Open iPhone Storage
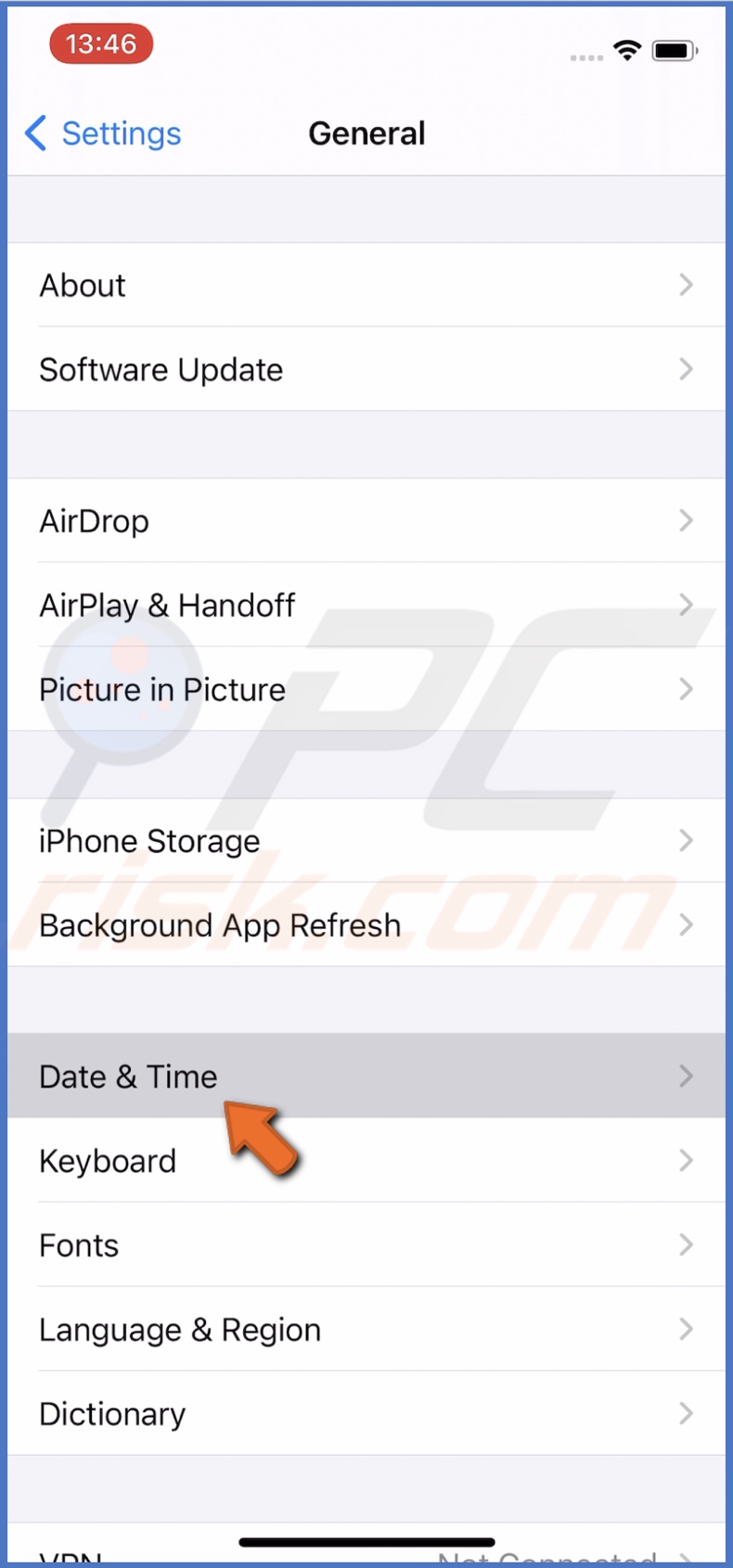This screenshot has width=733, height=1568. coord(366,840)
